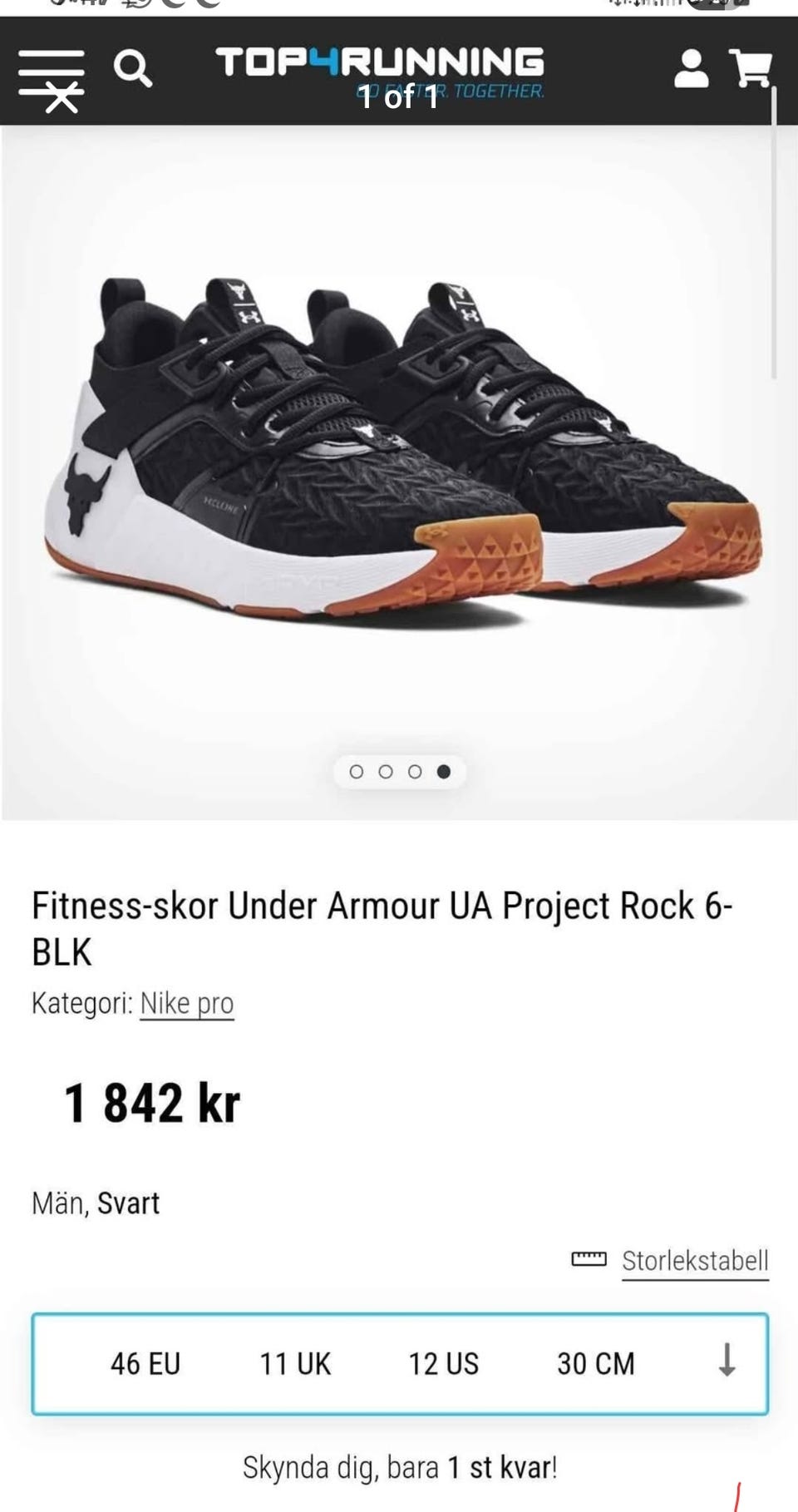Open the hamburger menu

[x=51, y=71]
